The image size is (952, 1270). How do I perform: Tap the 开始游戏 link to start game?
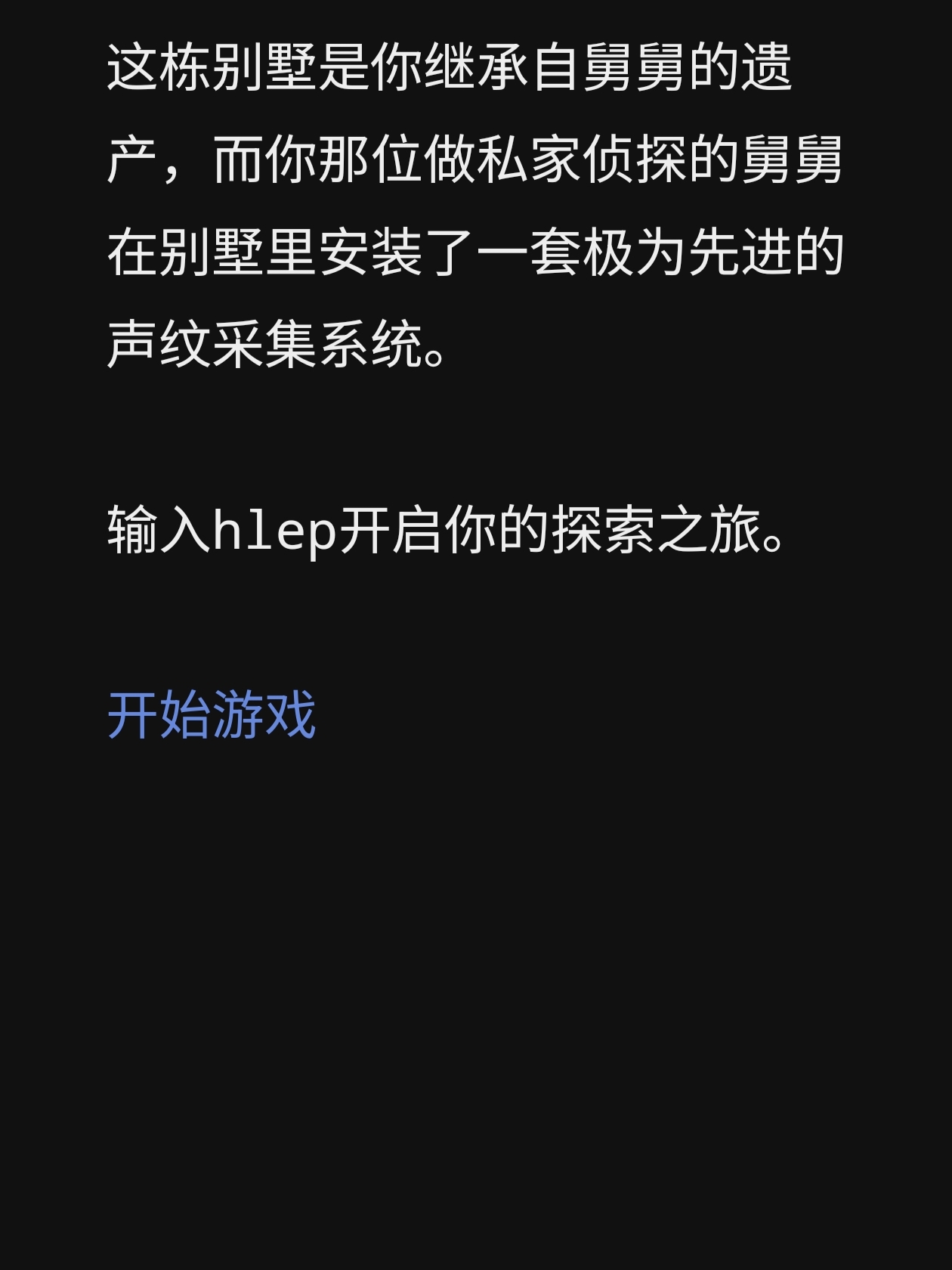click(x=211, y=714)
